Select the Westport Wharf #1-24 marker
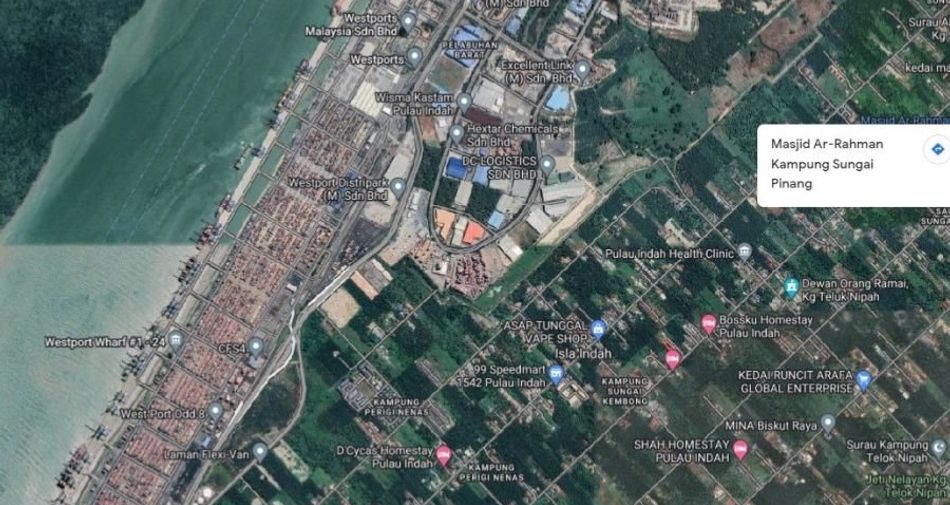Viewport: 950px width, 505px height. pyautogui.click(x=176, y=341)
